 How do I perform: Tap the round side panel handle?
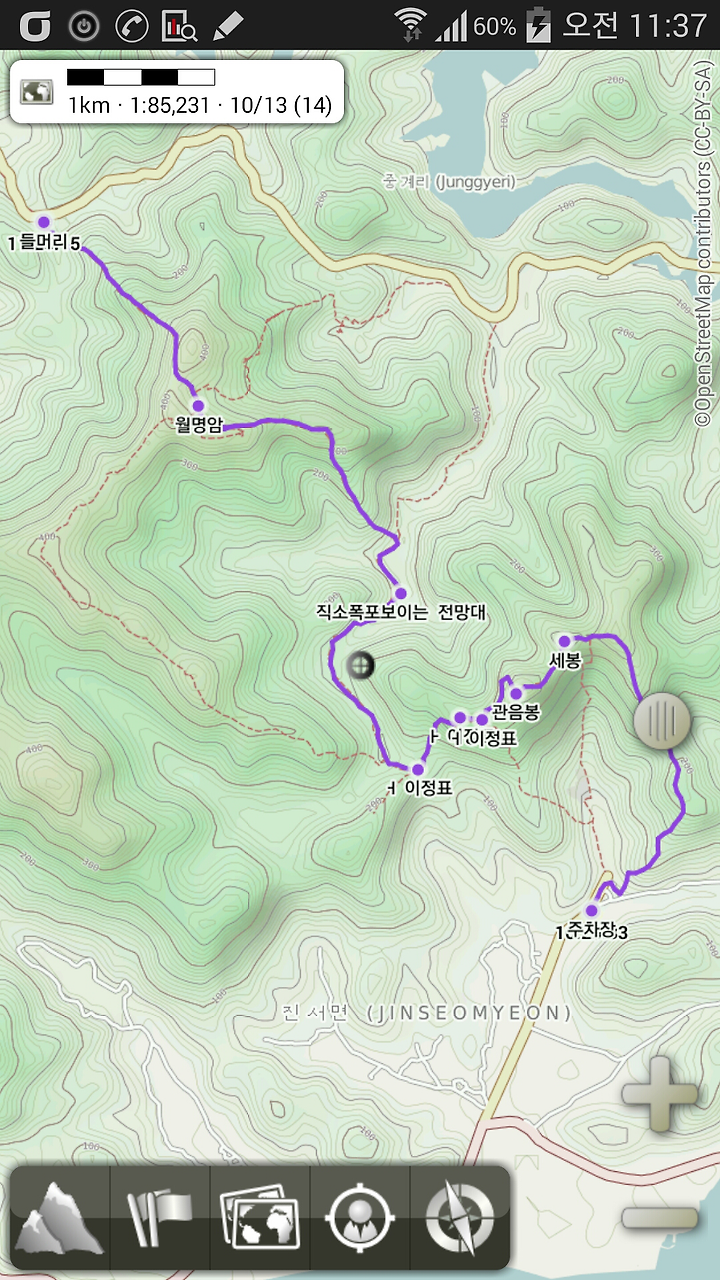[662, 720]
